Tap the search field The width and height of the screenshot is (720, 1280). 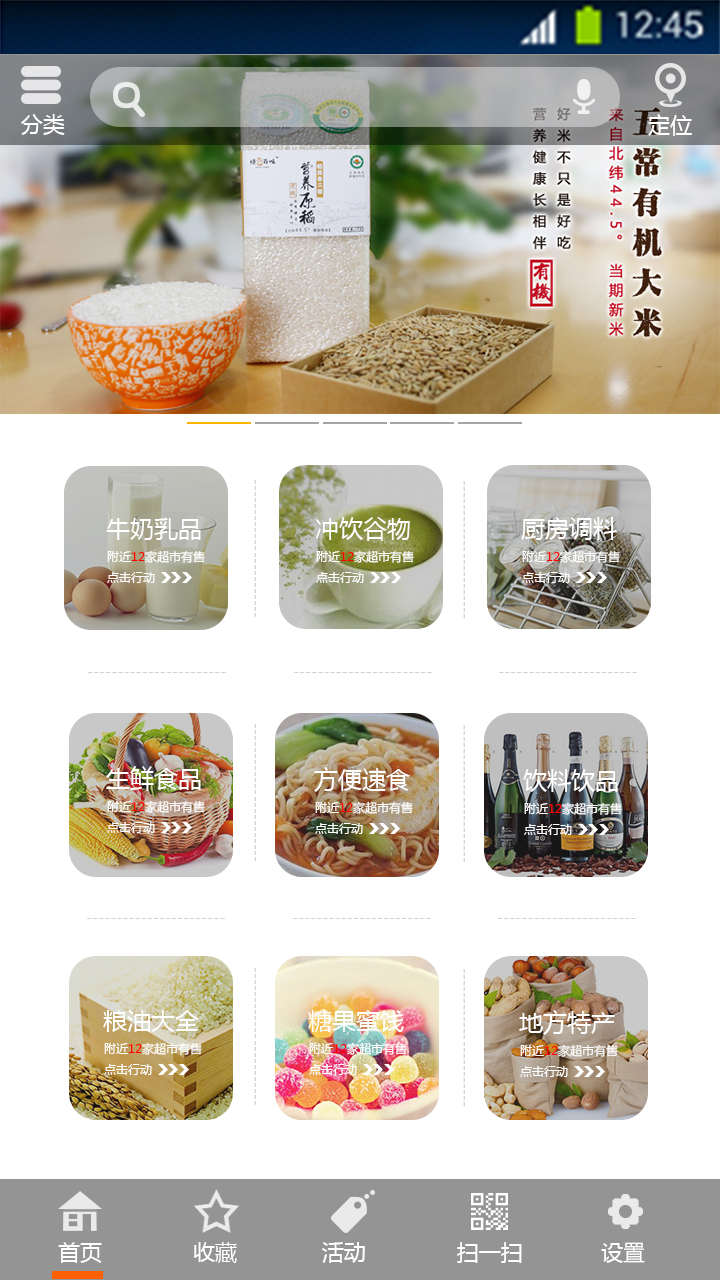click(340, 97)
